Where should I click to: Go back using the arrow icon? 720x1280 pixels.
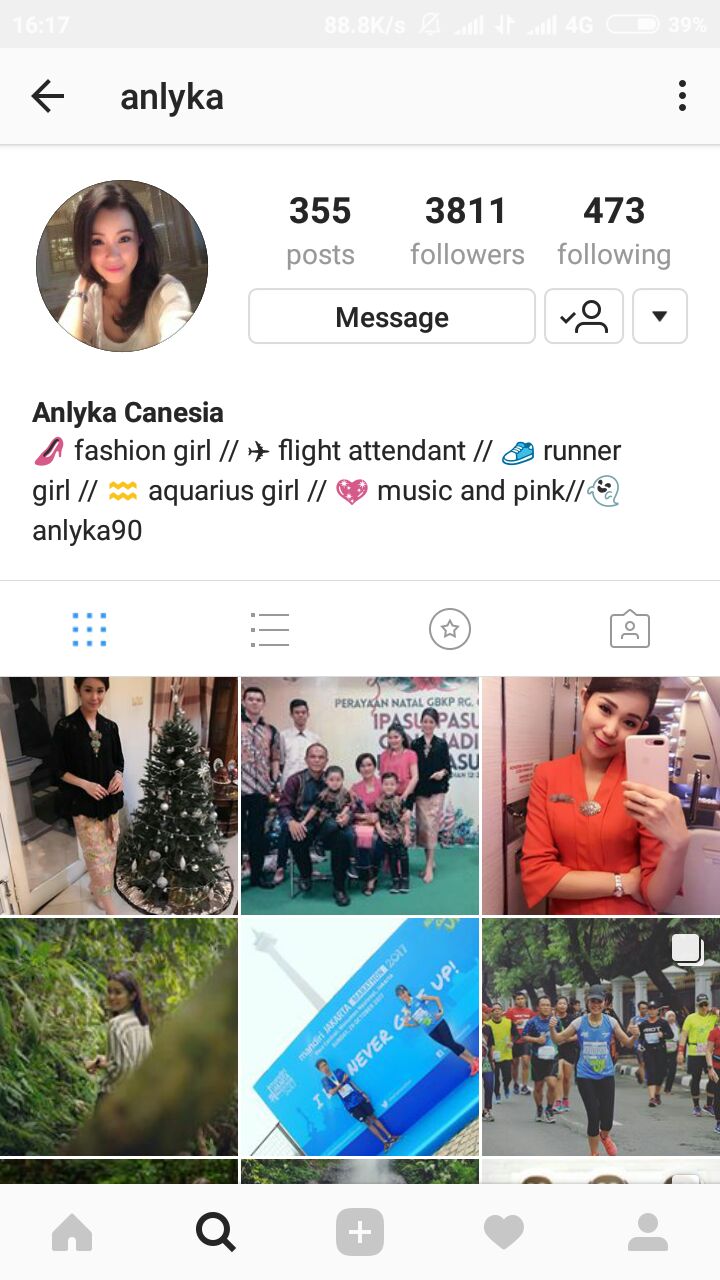point(47,97)
